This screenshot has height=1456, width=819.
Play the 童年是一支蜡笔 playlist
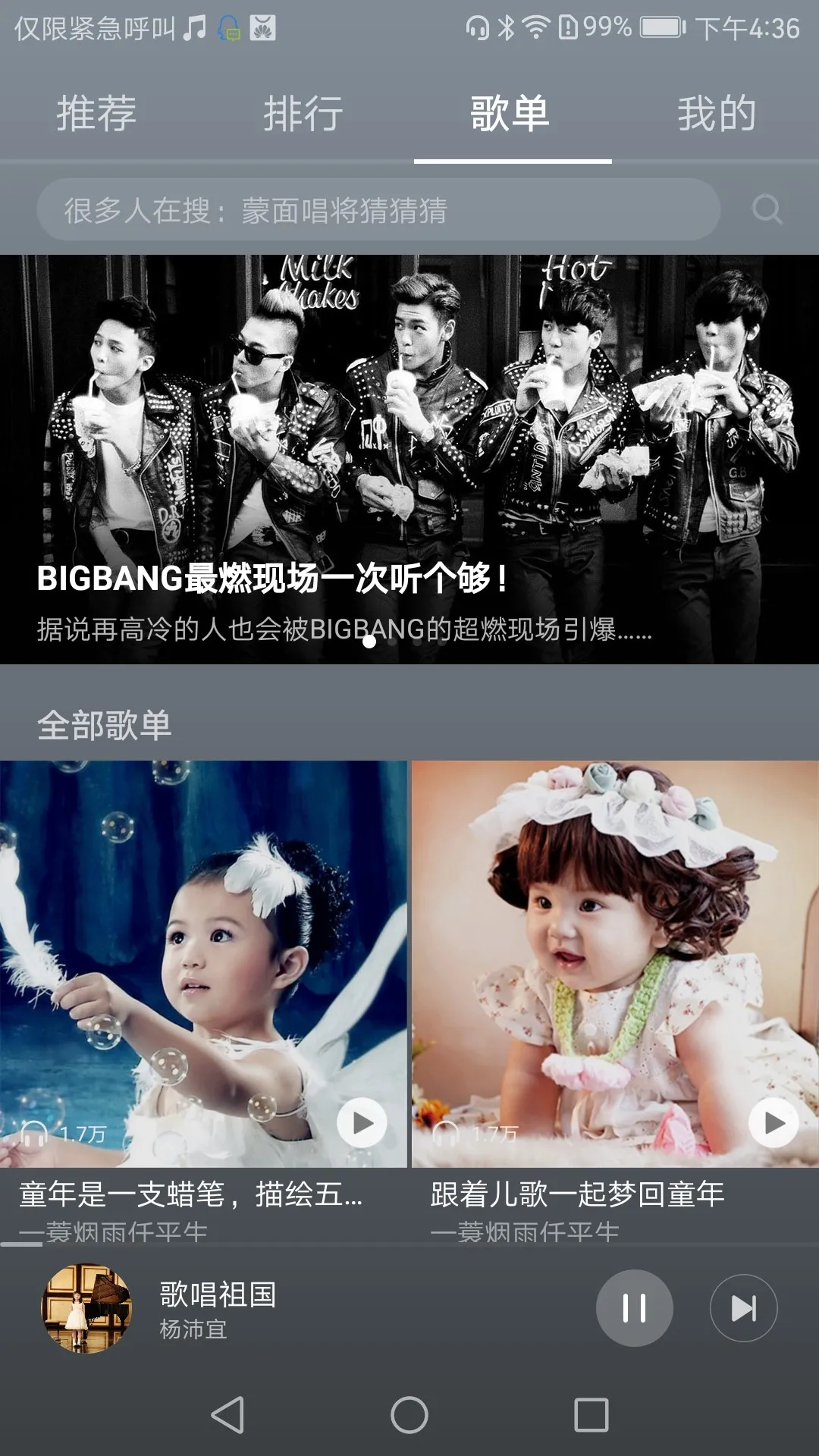(x=362, y=1123)
